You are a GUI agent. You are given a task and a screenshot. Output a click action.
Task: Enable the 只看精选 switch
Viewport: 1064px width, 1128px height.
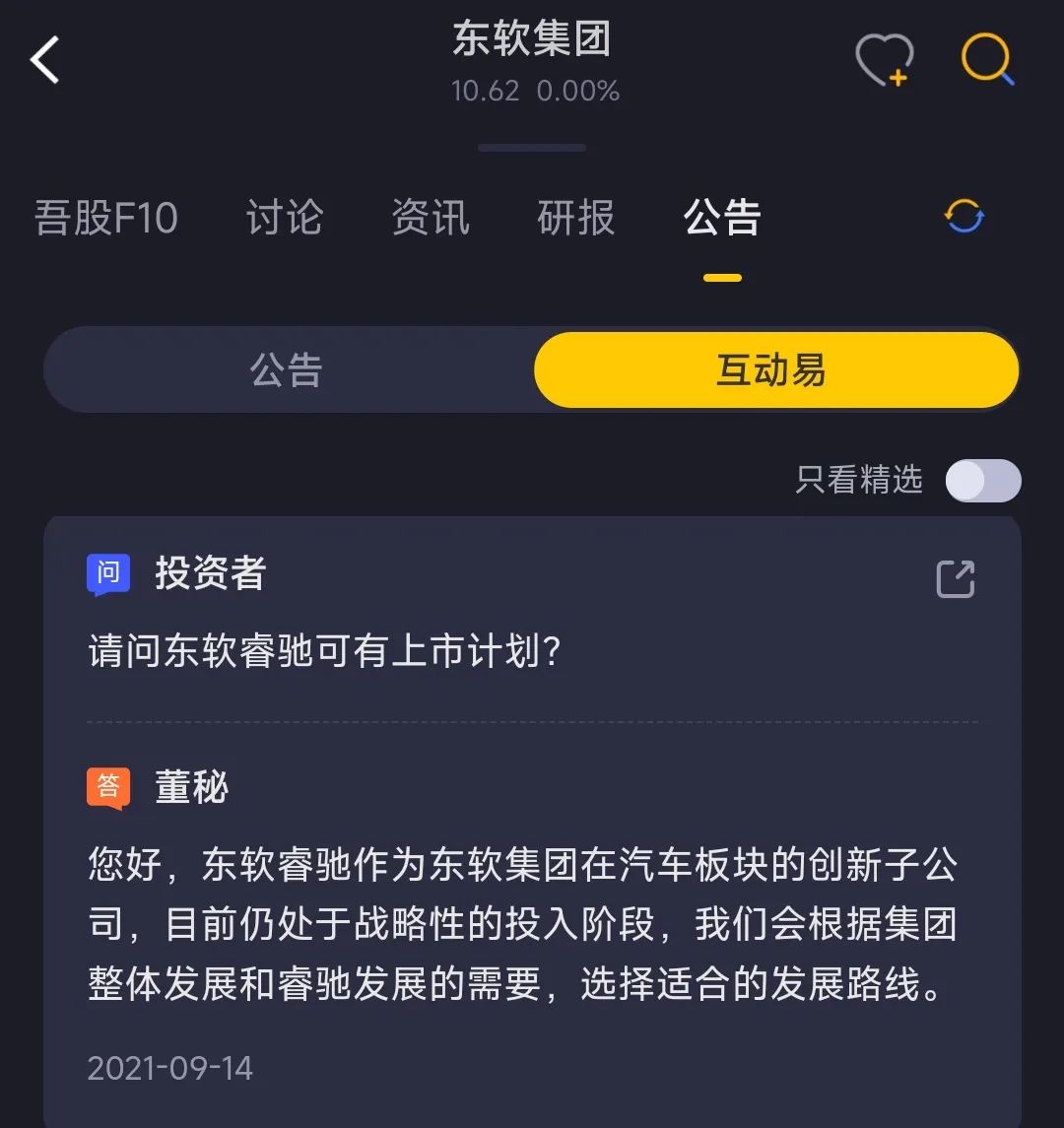point(982,481)
